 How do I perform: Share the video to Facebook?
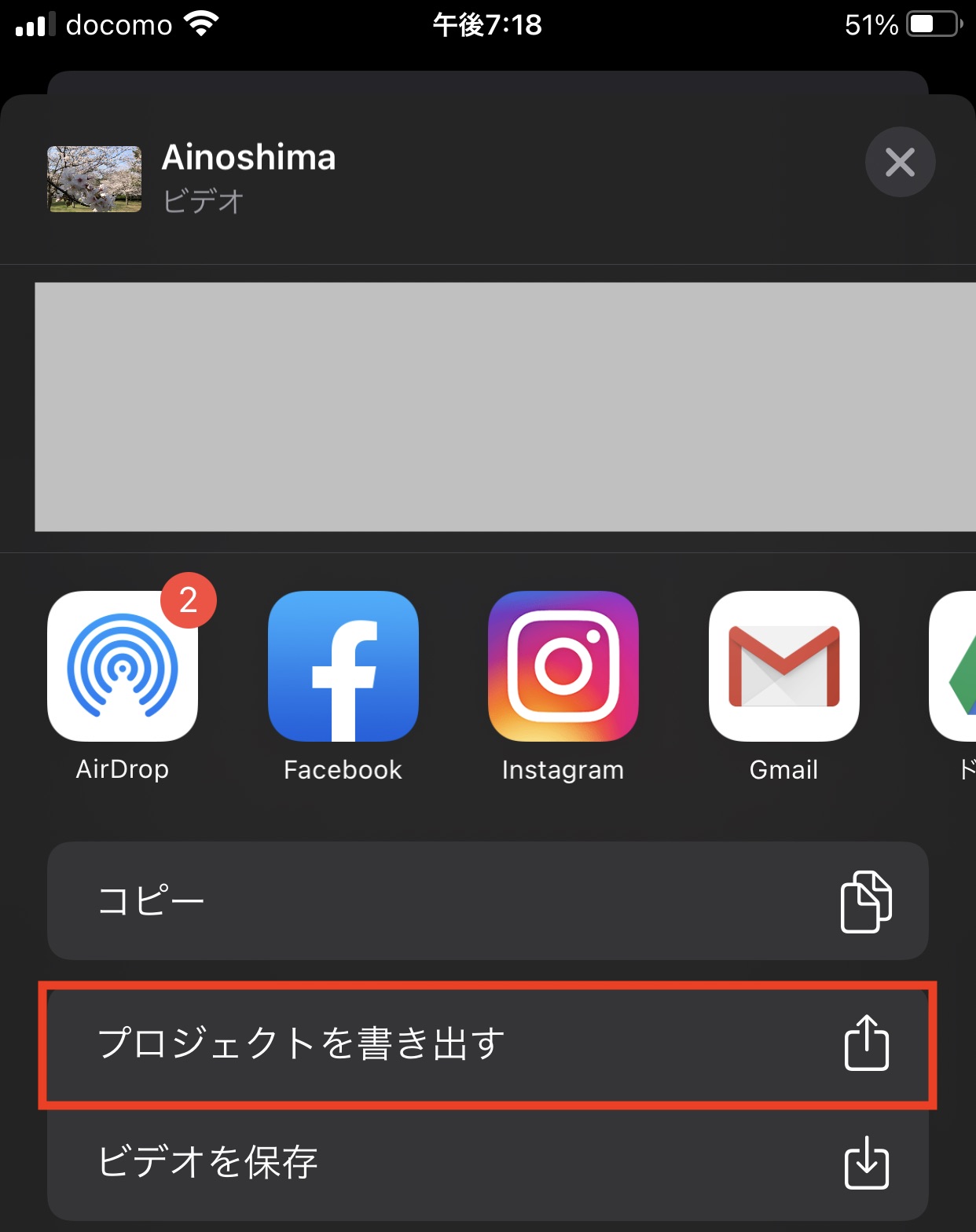[x=343, y=666]
